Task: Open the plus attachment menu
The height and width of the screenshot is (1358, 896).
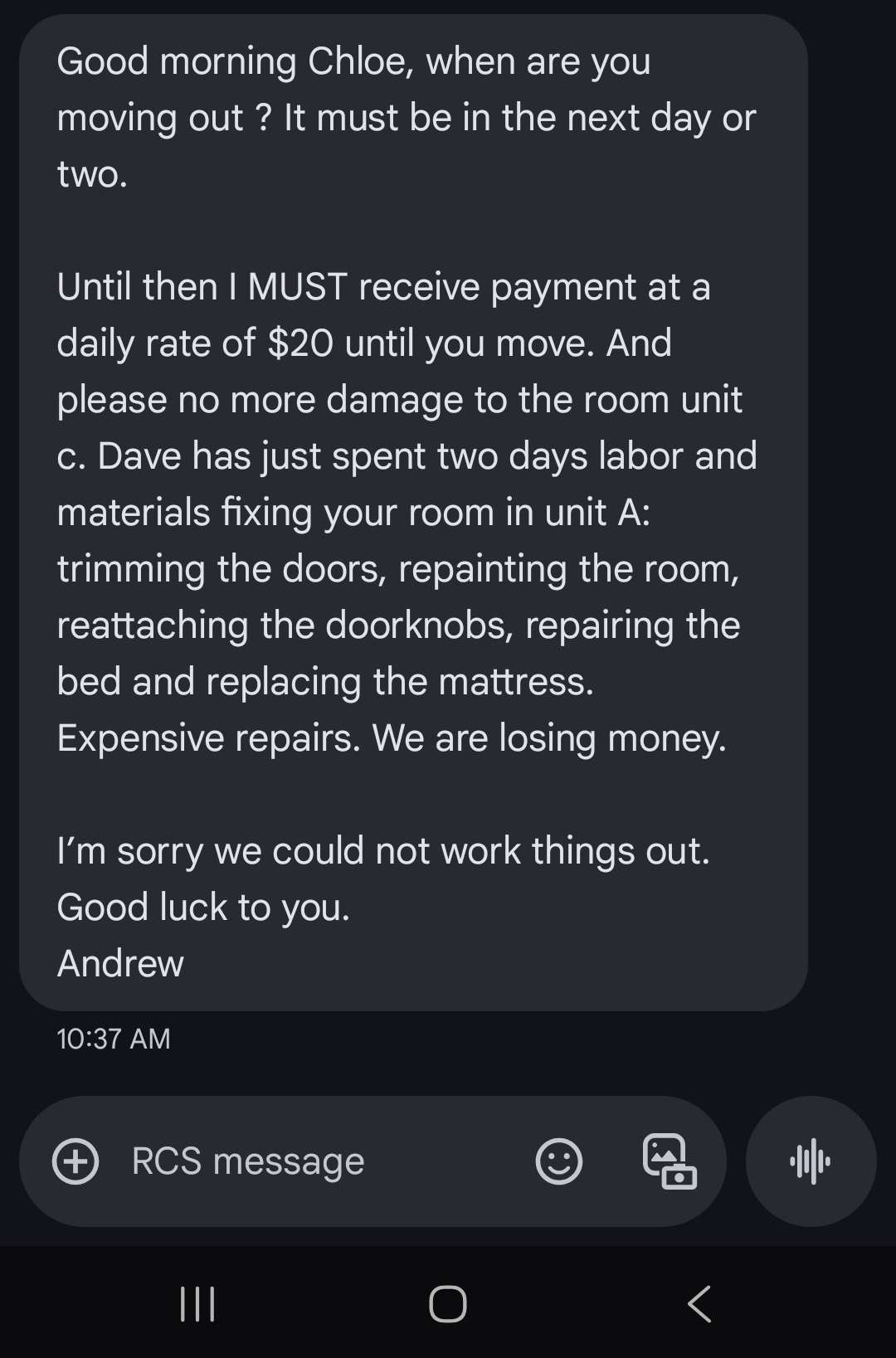Action: [75, 1161]
